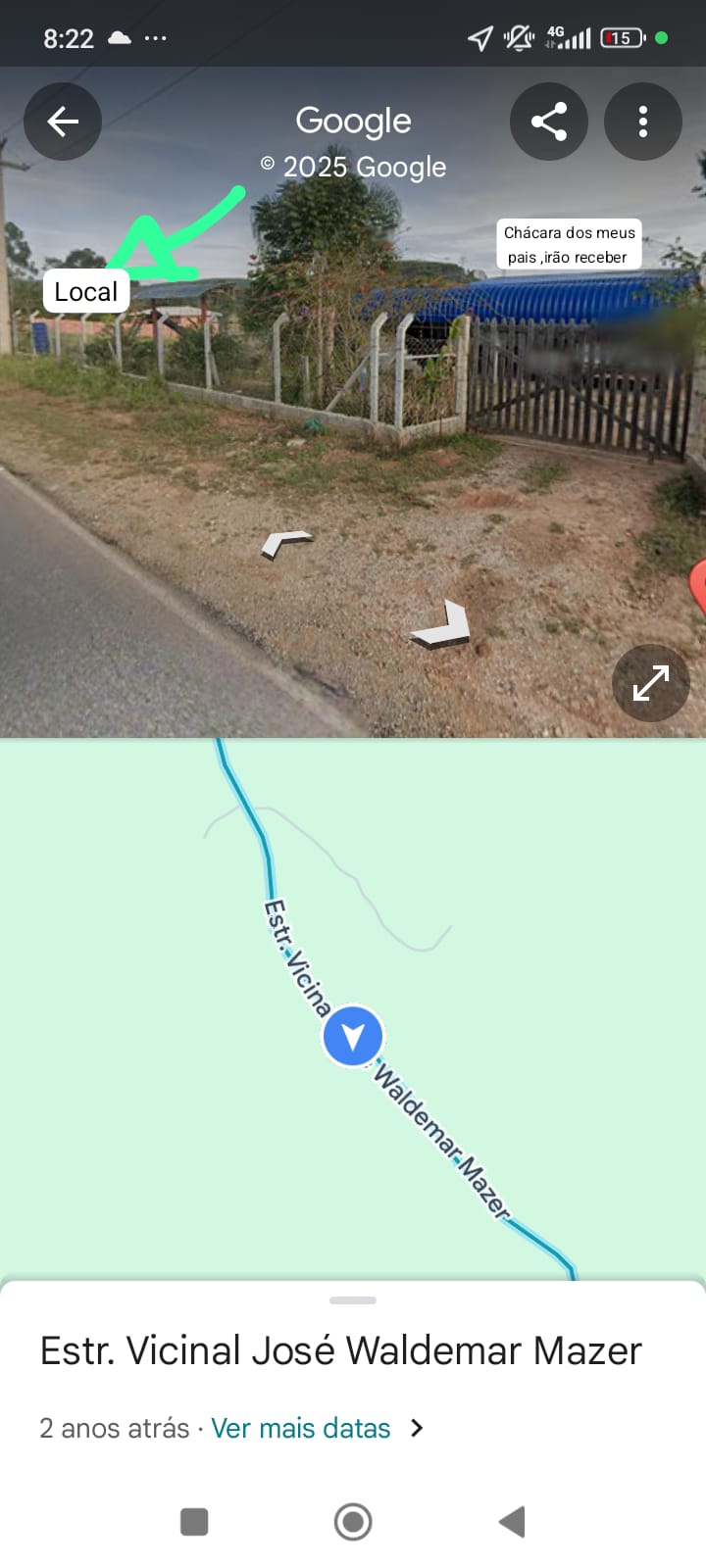Go to the home screen via system button
The image size is (706, 1568).
tap(353, 1522)
